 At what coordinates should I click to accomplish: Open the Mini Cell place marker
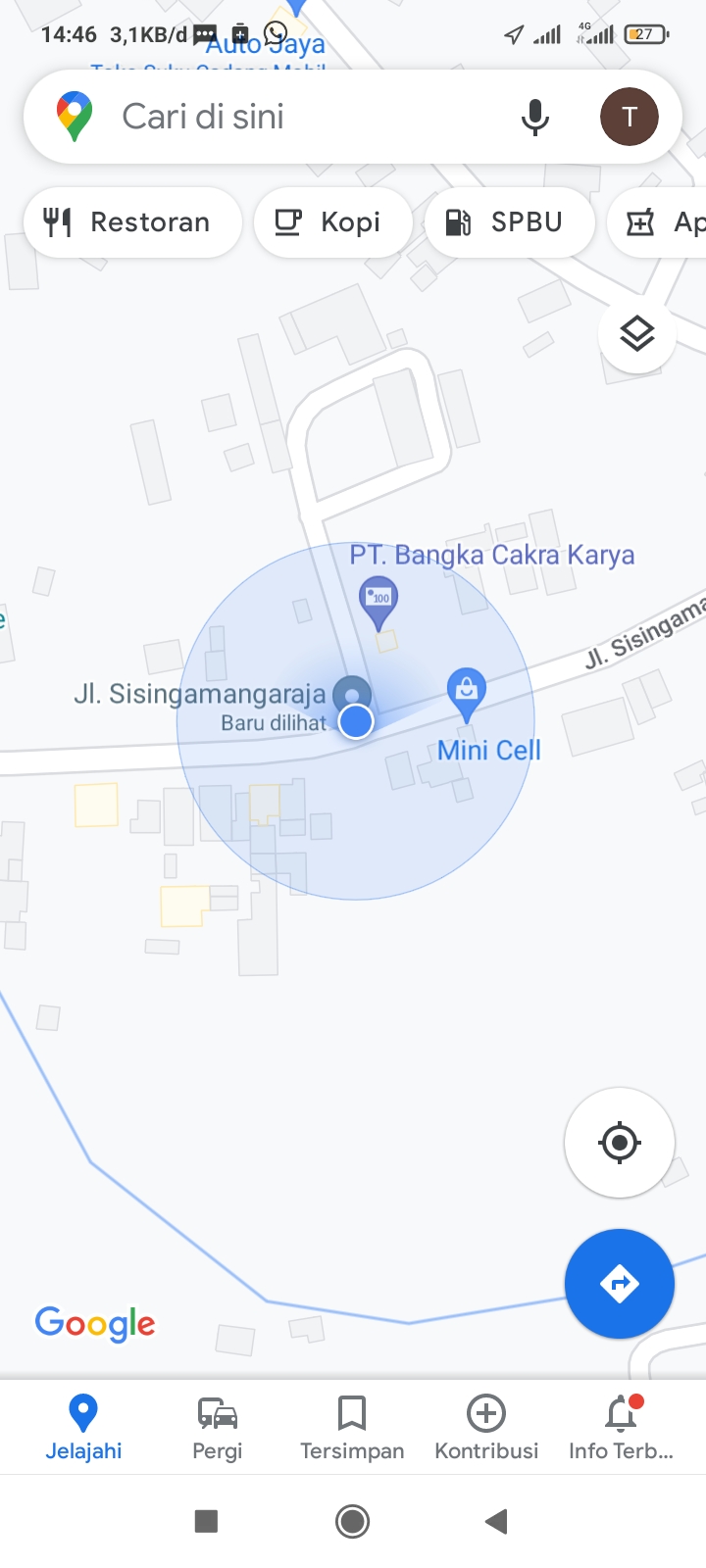(x=467, y=690)
